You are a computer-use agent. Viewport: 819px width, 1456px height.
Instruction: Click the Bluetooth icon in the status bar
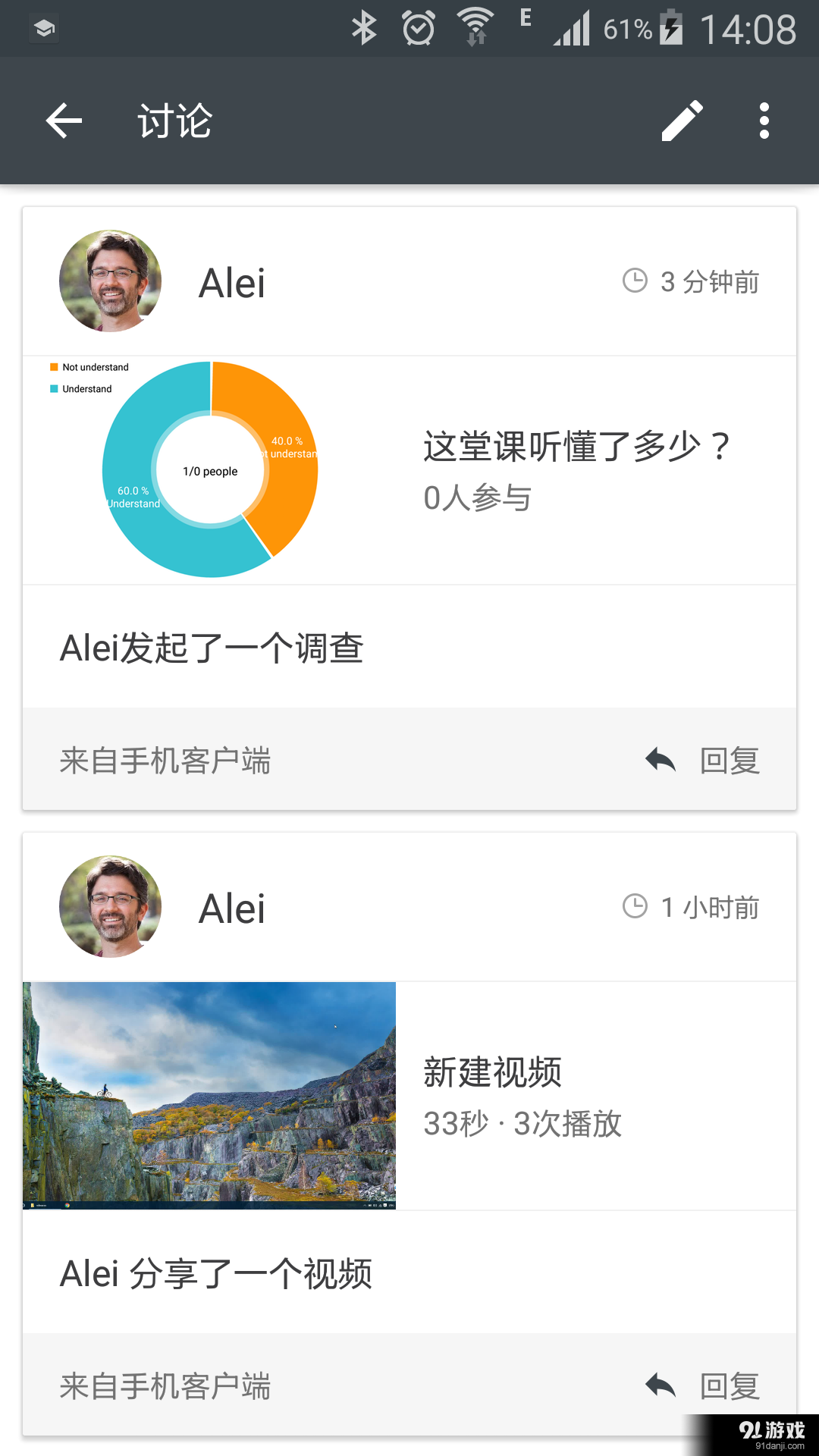coord(364,28)
